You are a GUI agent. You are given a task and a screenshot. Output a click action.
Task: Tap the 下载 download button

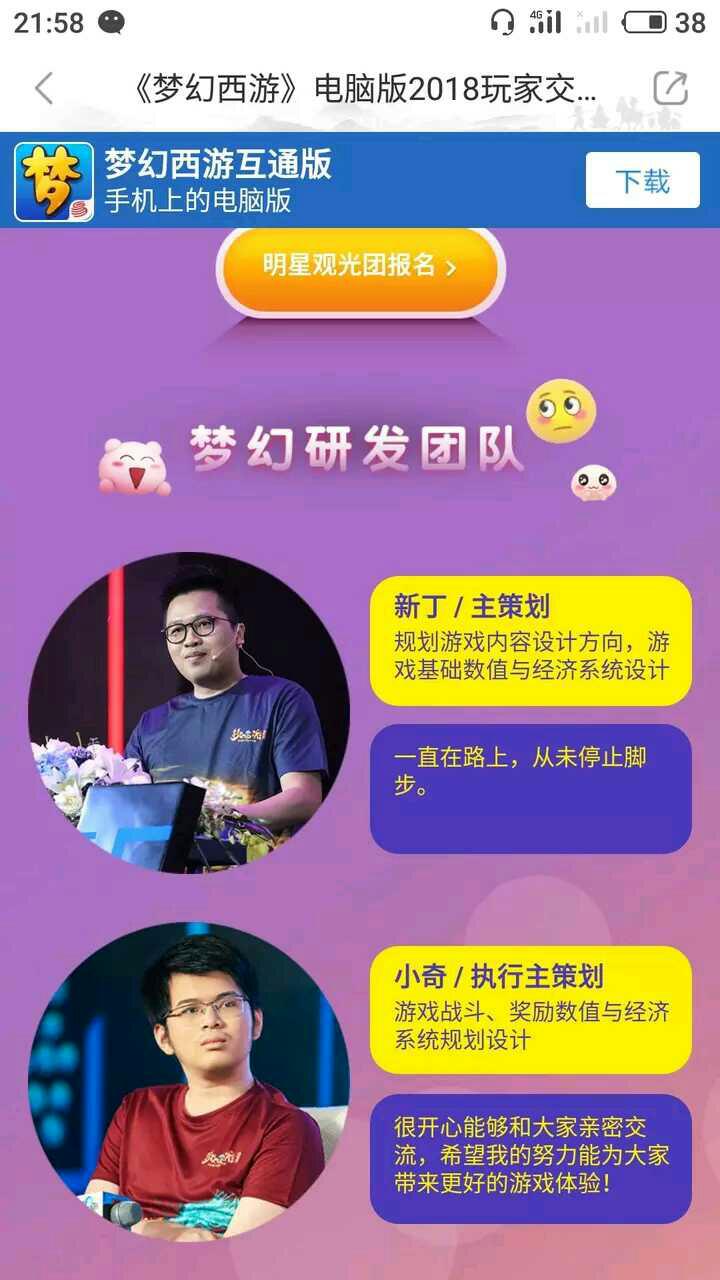pos(642,181)
